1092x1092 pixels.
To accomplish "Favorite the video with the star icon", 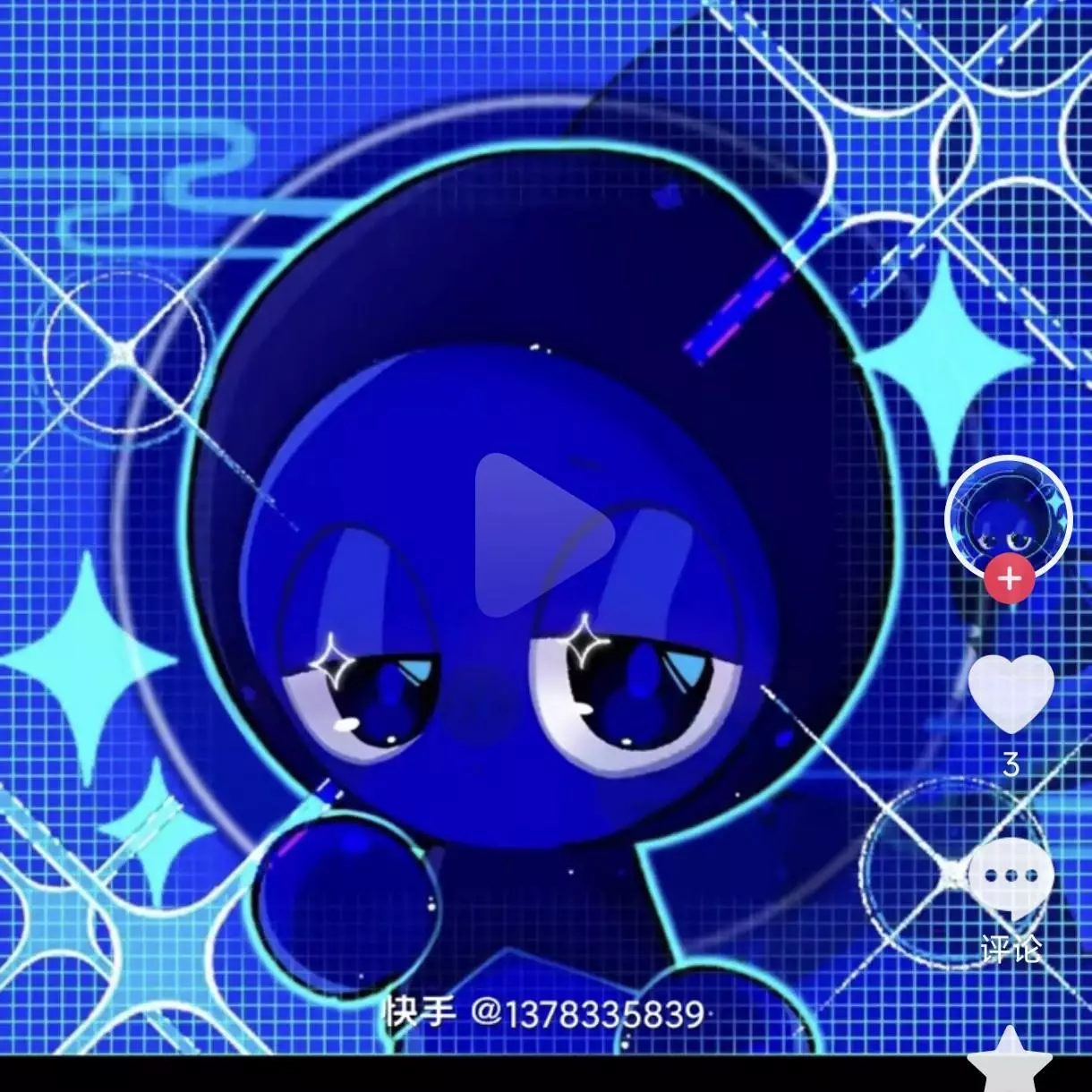I will tap(1010, 1065).
